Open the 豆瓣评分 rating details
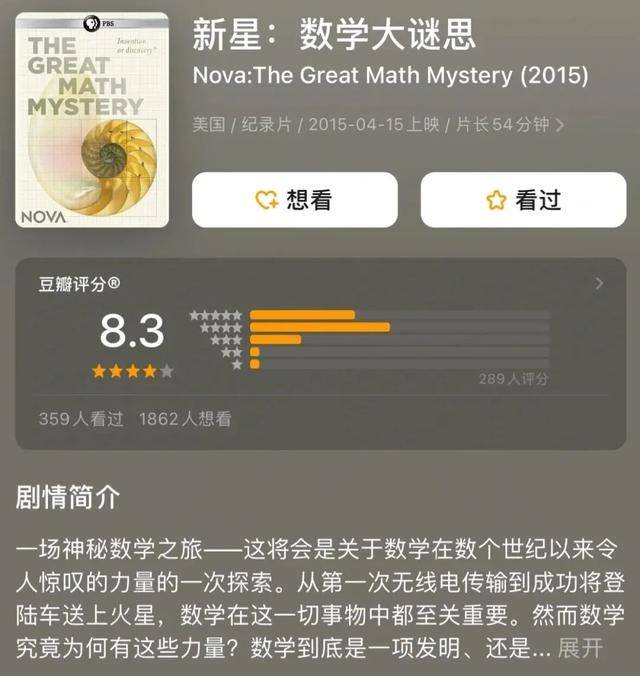Screen dimensions: 640x676 click(599, 284)
